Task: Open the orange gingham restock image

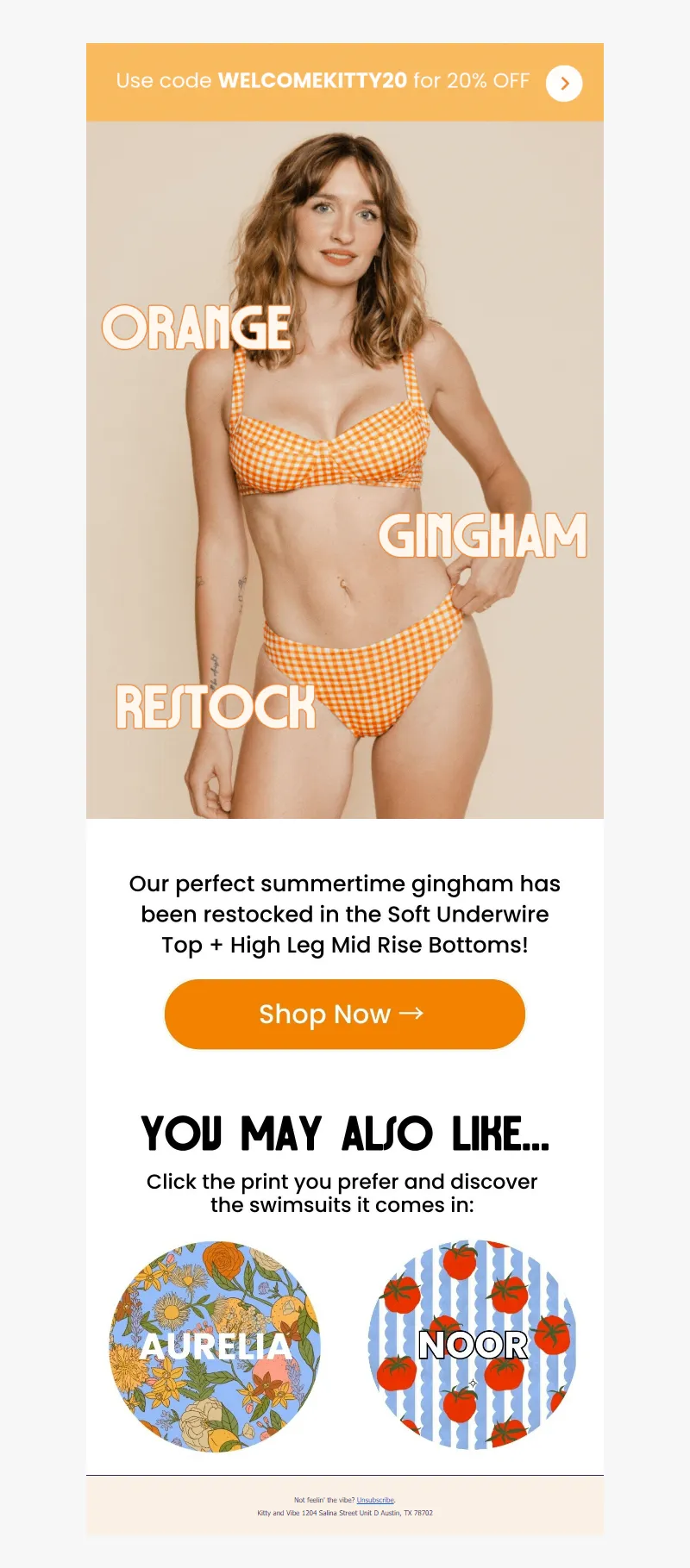Action: [x=345, y=470]
